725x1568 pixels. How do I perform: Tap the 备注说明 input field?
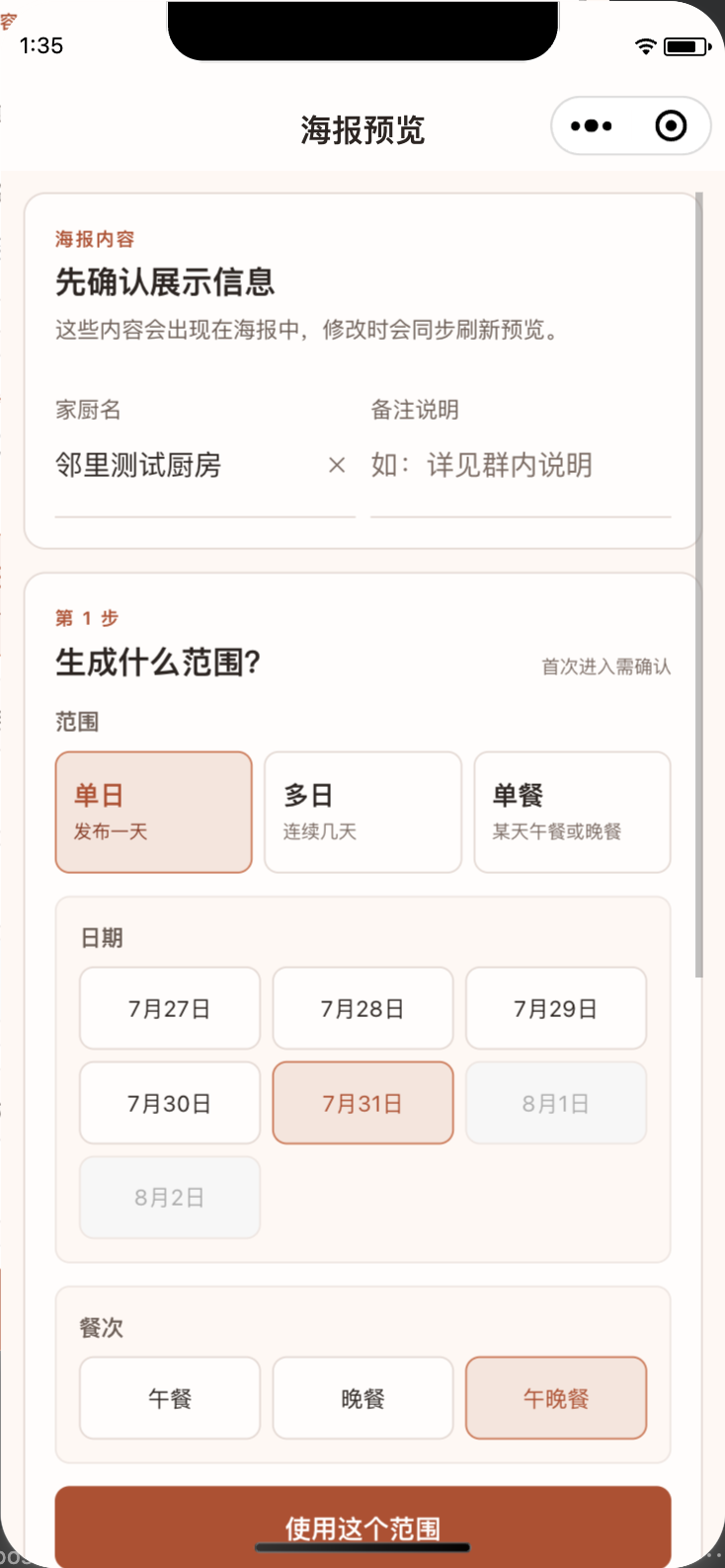pyautogui.click(x=521, y=465)
